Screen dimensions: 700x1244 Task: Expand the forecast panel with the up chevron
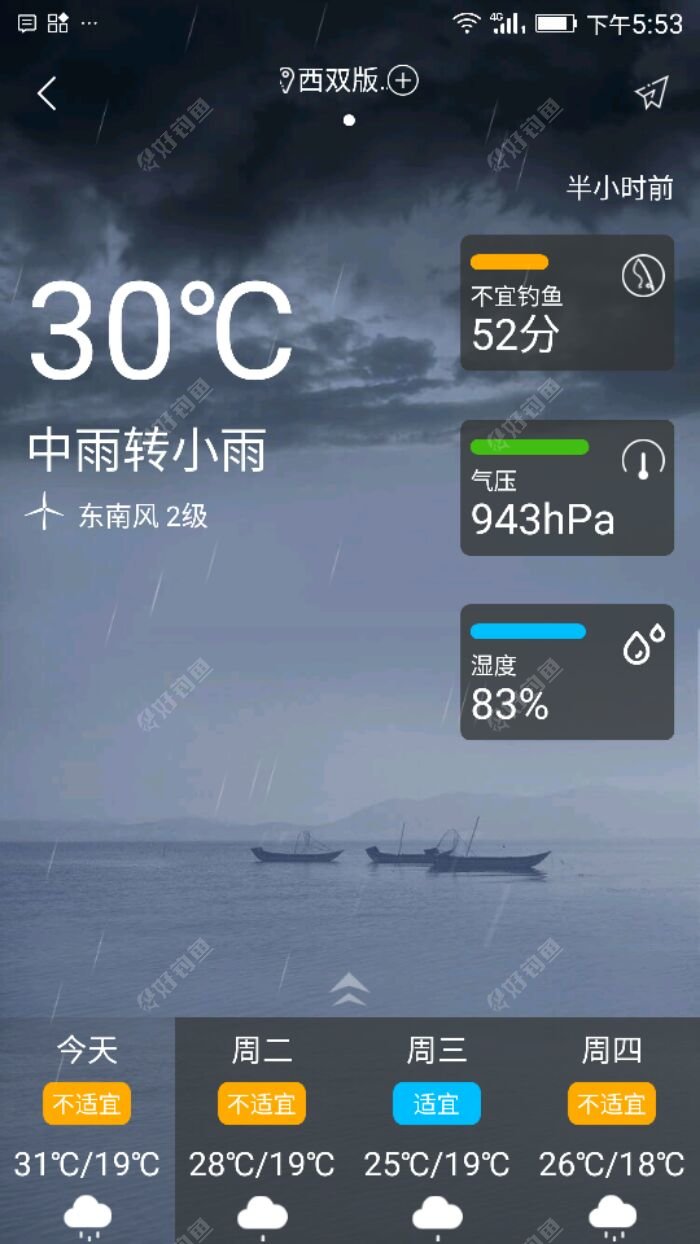point(349,990)
